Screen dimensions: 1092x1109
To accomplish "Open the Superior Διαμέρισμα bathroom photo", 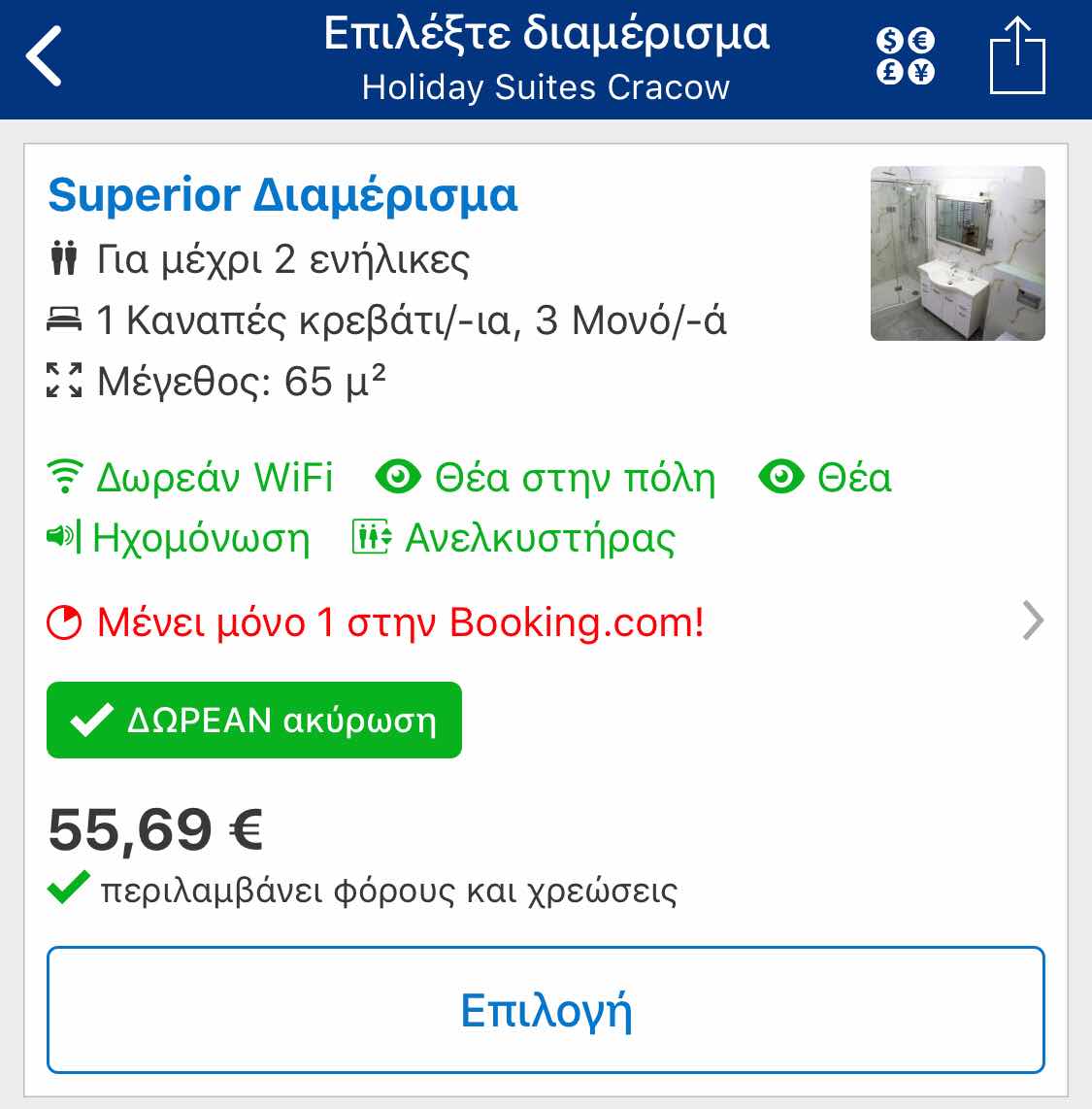I will 957,253.
